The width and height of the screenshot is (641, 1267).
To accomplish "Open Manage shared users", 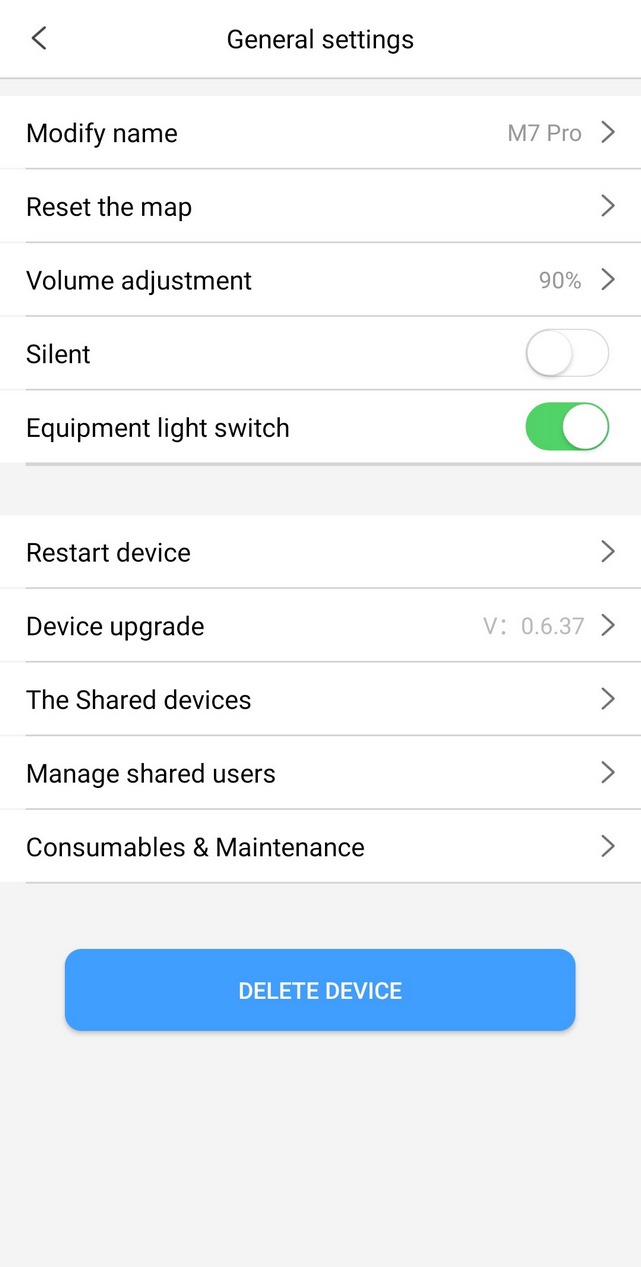I will (320, 773).
